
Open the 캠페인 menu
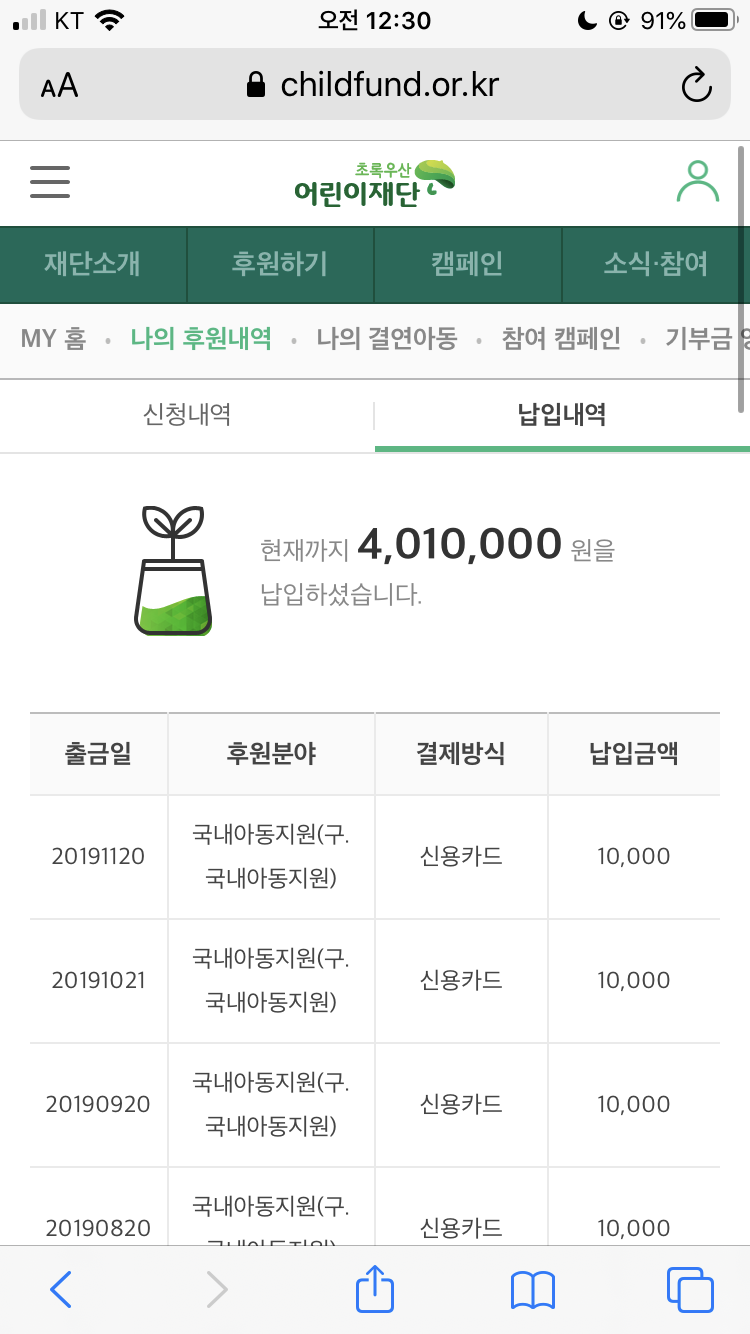(x=467, y=265)
